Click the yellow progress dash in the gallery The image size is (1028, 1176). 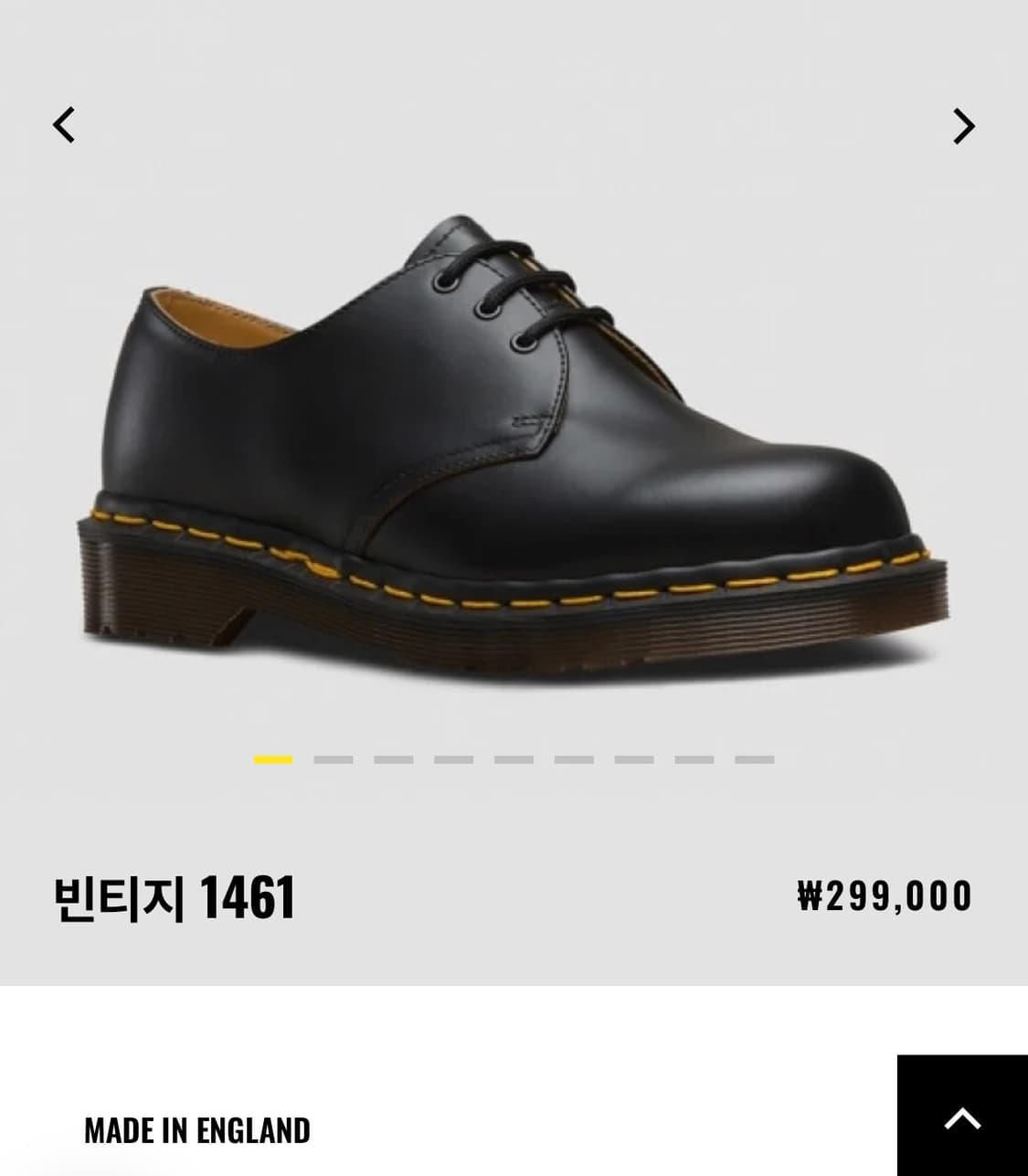point(271,759)
